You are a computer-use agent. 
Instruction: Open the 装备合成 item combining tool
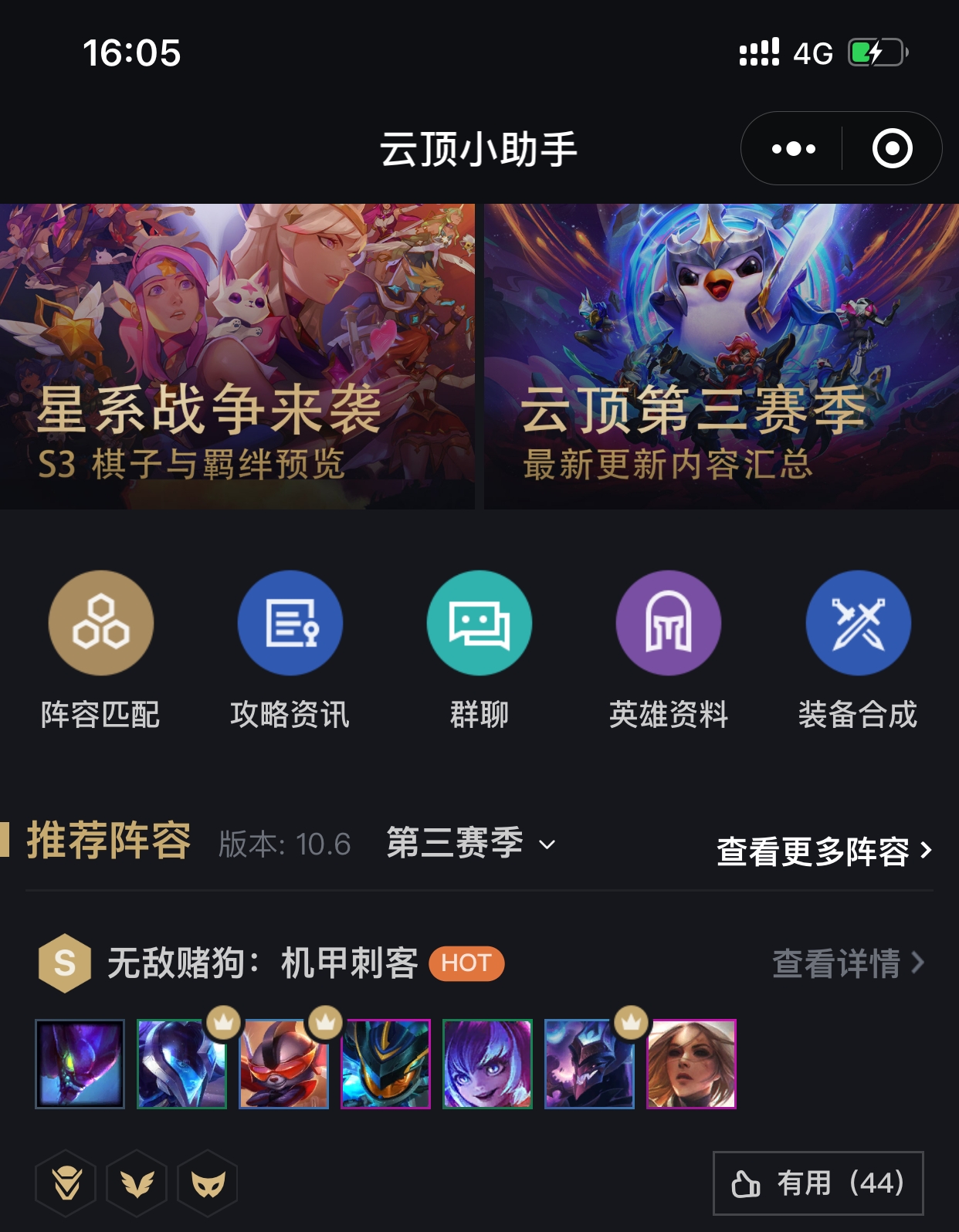coord(858,651)
